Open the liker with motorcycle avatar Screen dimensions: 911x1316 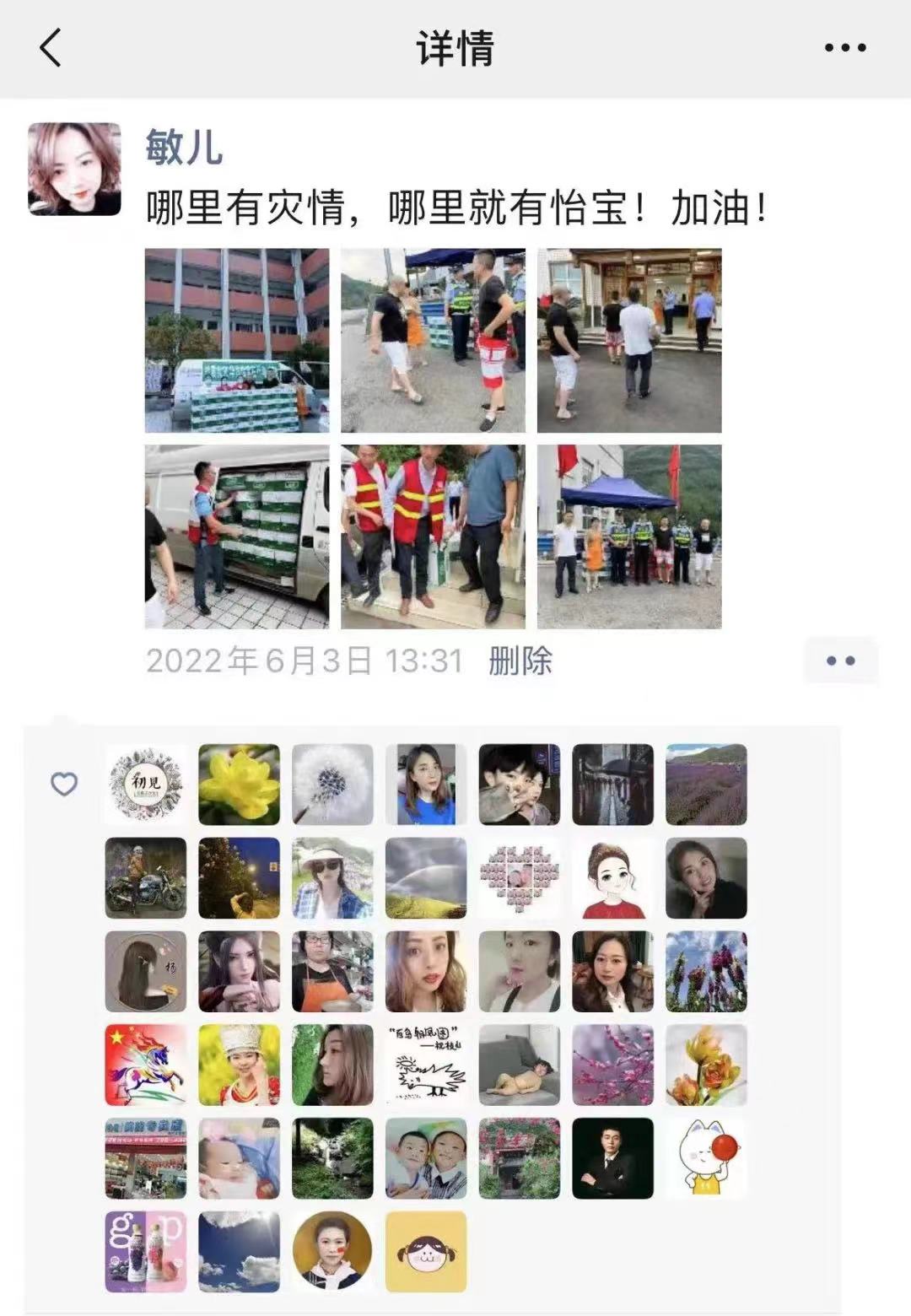pyautogui.click(x=146, y=878)
